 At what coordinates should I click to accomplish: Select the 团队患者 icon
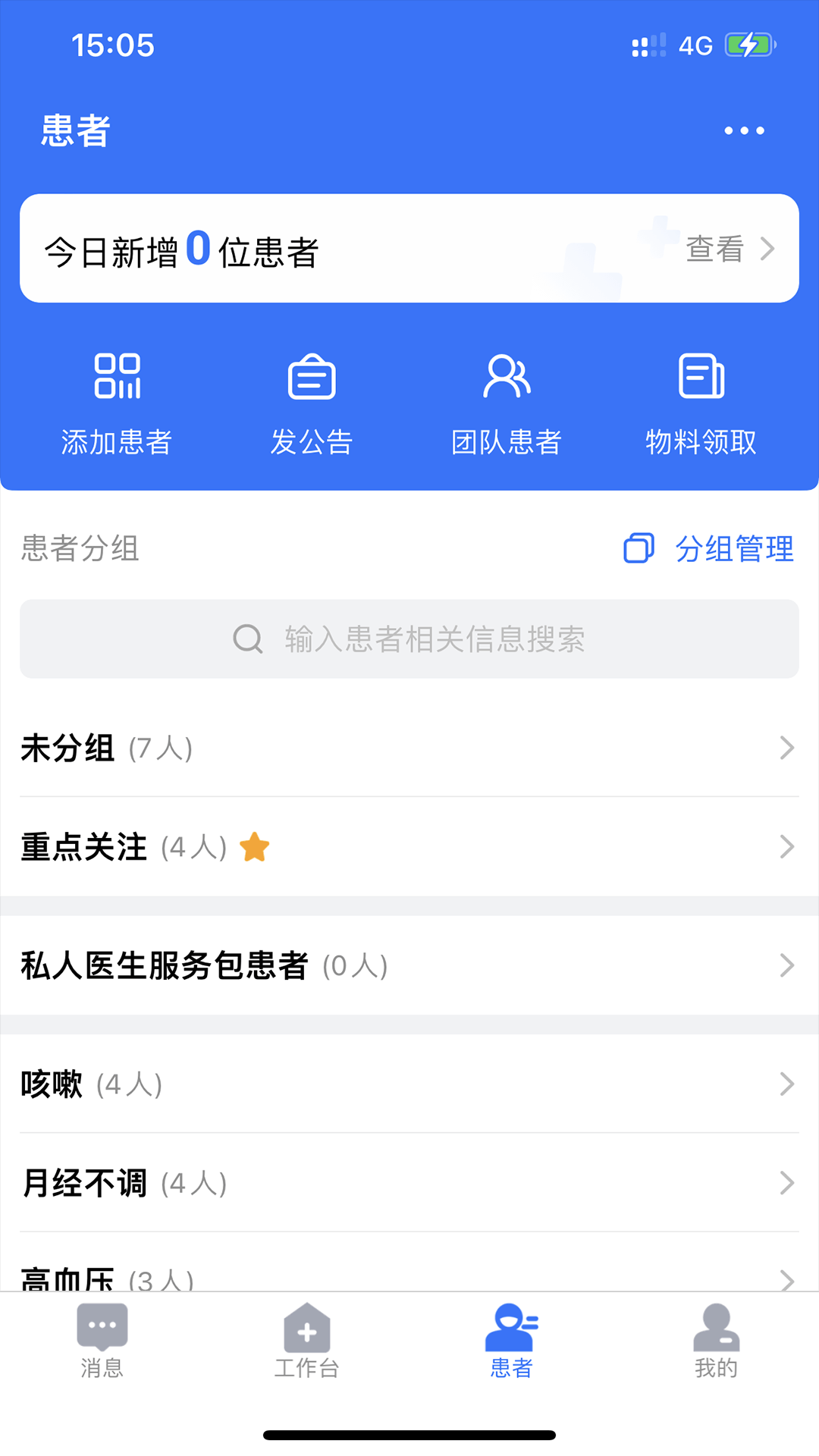click(x=507, y=402)
